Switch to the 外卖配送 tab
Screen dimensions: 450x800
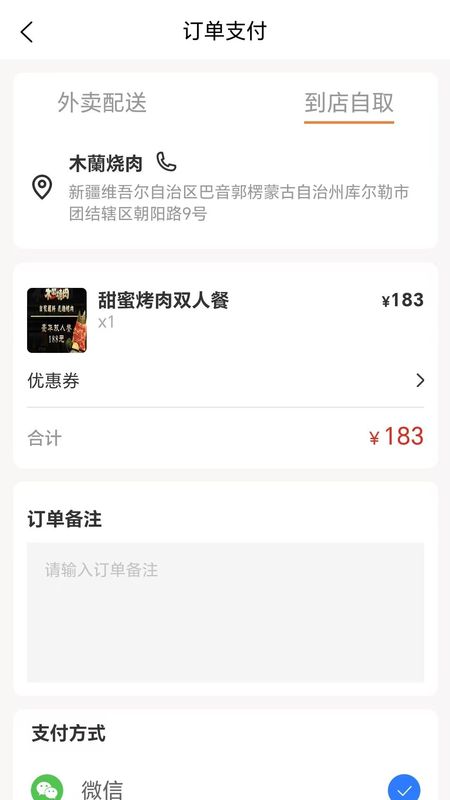102,103
